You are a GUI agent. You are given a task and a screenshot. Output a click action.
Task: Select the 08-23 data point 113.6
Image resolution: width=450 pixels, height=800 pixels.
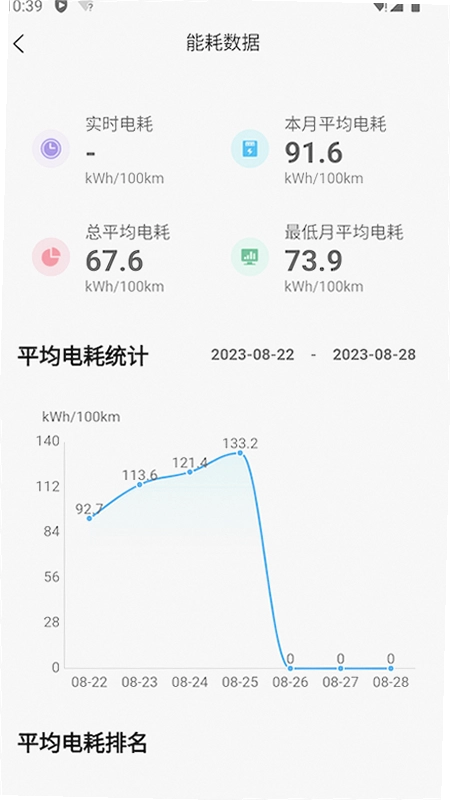click(x=139, y=484)
